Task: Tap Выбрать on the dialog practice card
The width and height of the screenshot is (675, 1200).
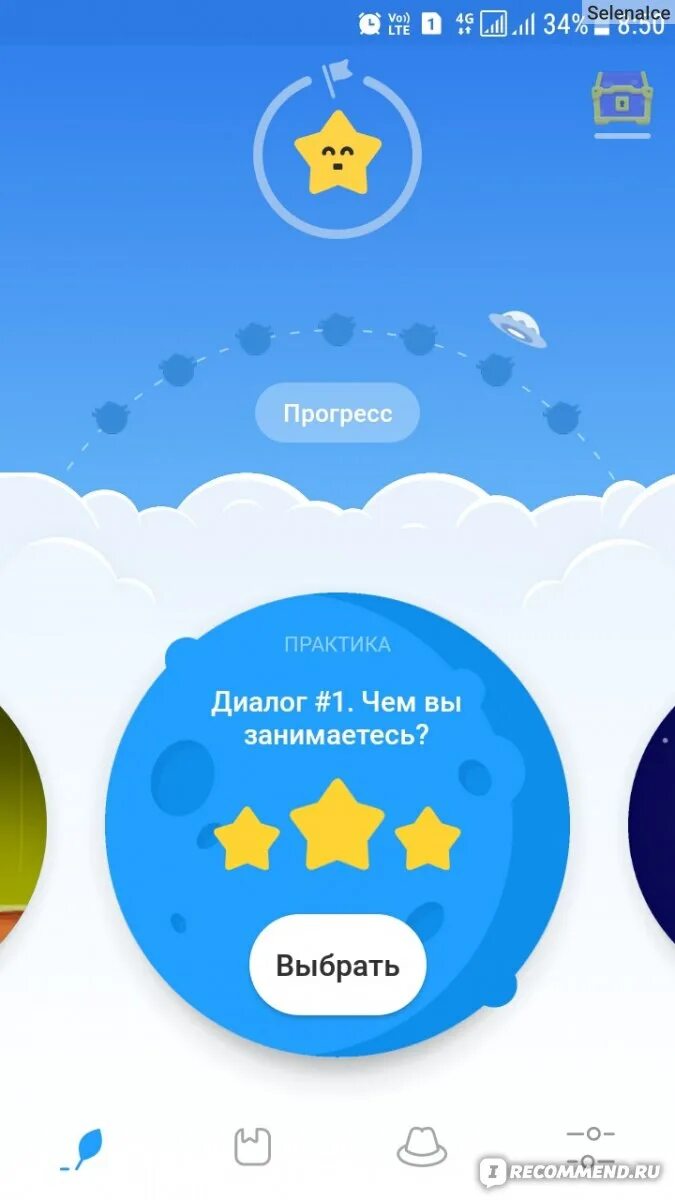Action: click(x=337, y=966)
